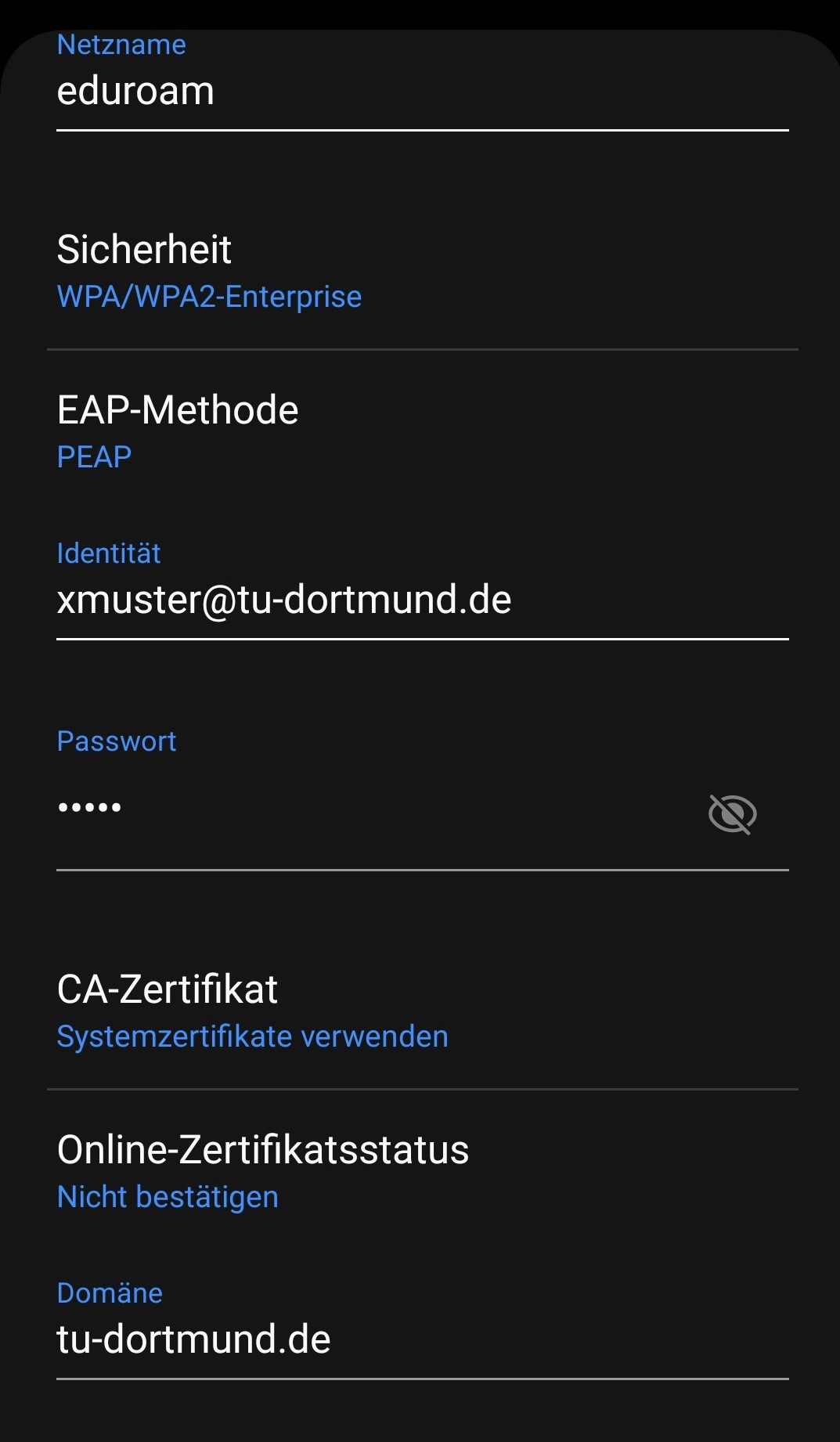This screenshot has width=840, height=1442.
Task: Open CA-Zertifikat selection
Action: (x=422, y=1011)
